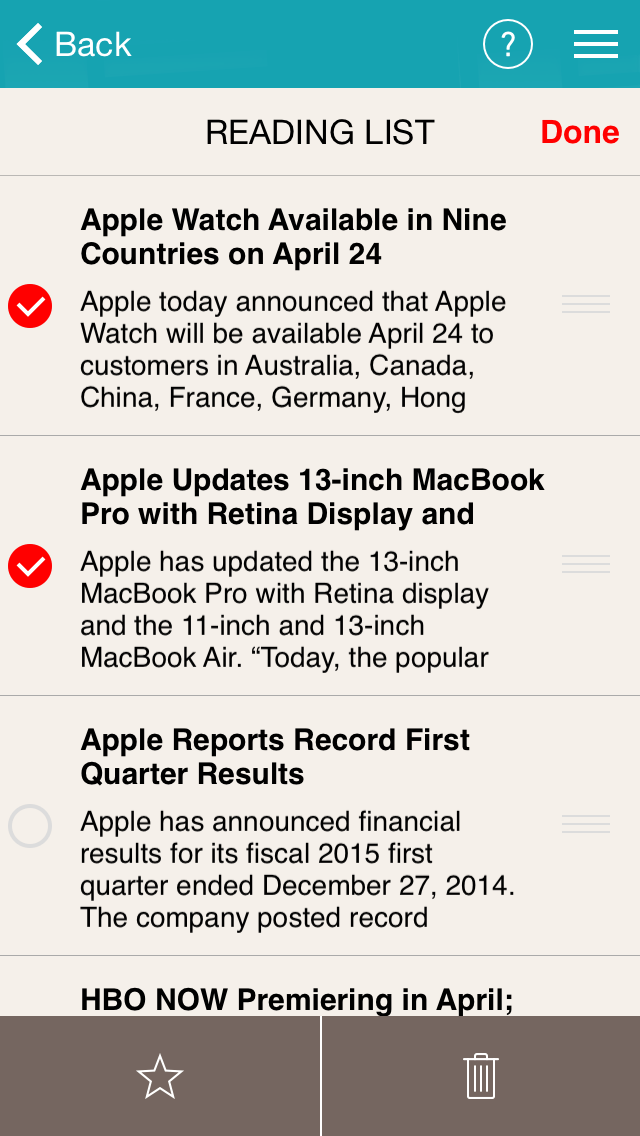This screenshot has height=1136, width=640.
Task: Open the hamburger menu
Action: (x=596, y=44)
